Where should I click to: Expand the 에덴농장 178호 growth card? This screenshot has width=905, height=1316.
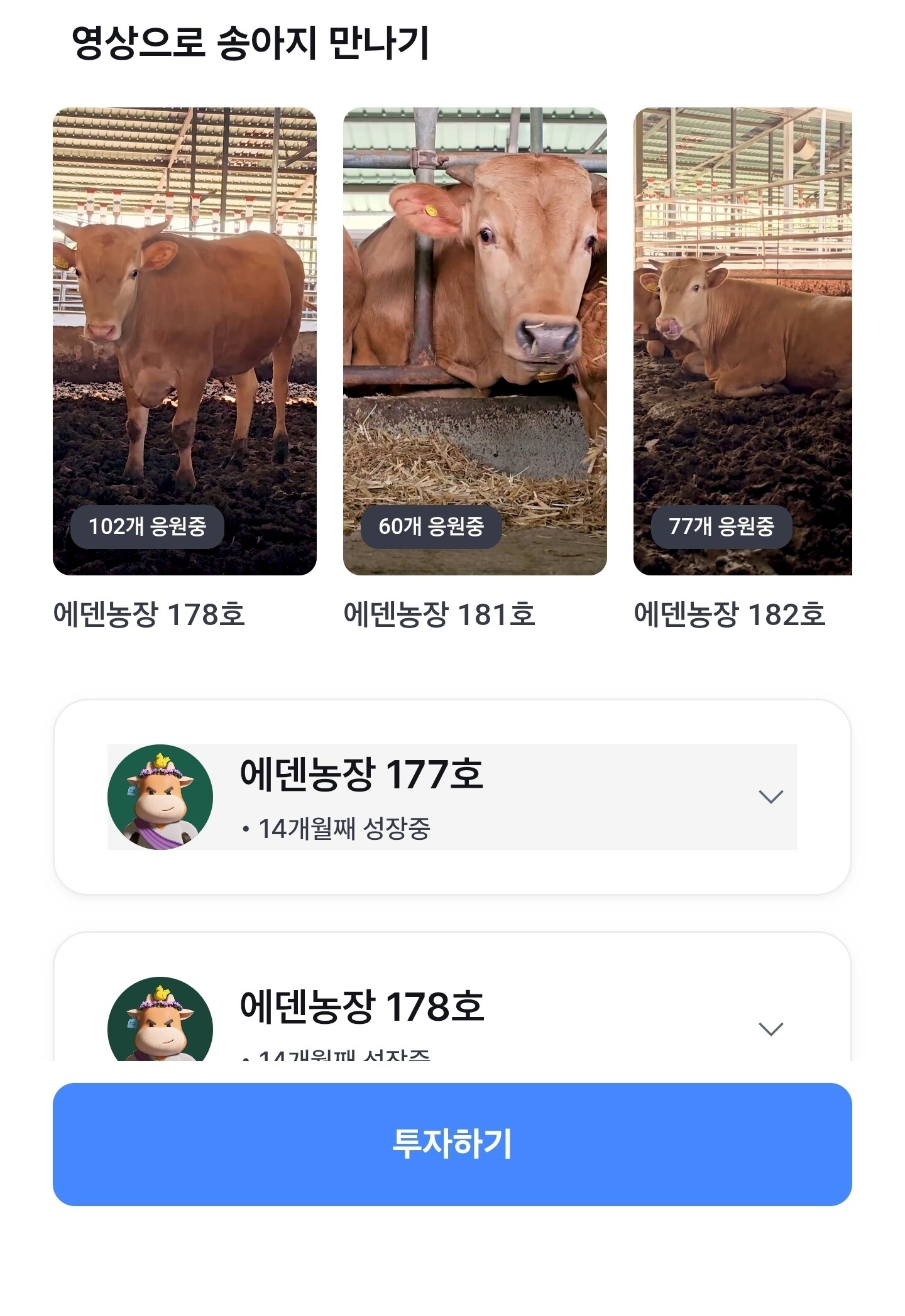click(x=771, y=1029)
